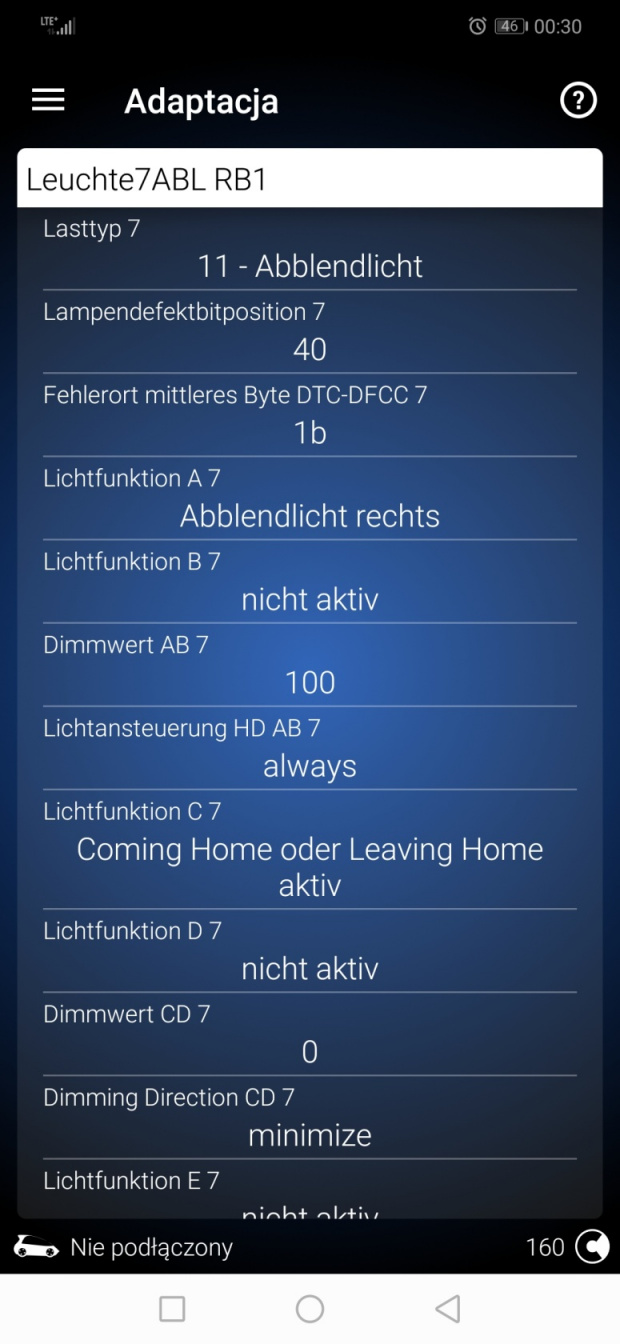This screenshot has height=1344, width=620.
Task: Tap the credits icon beside 160
Action: pyautogui.click(x=593, y=1247)
